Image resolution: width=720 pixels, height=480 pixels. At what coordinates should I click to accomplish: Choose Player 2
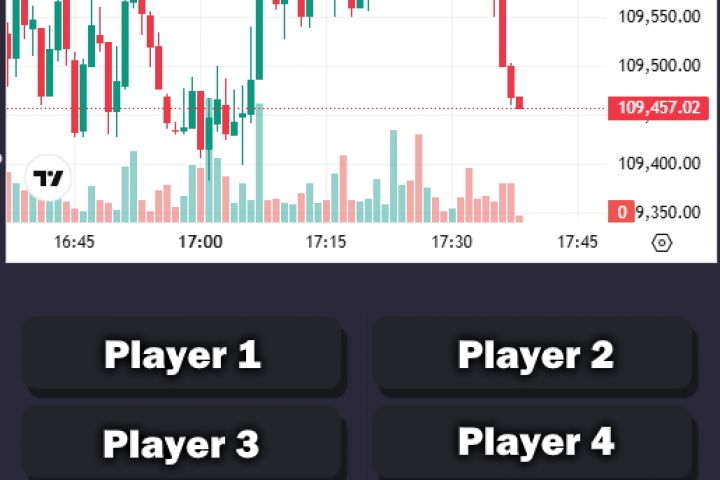(534, 355)
